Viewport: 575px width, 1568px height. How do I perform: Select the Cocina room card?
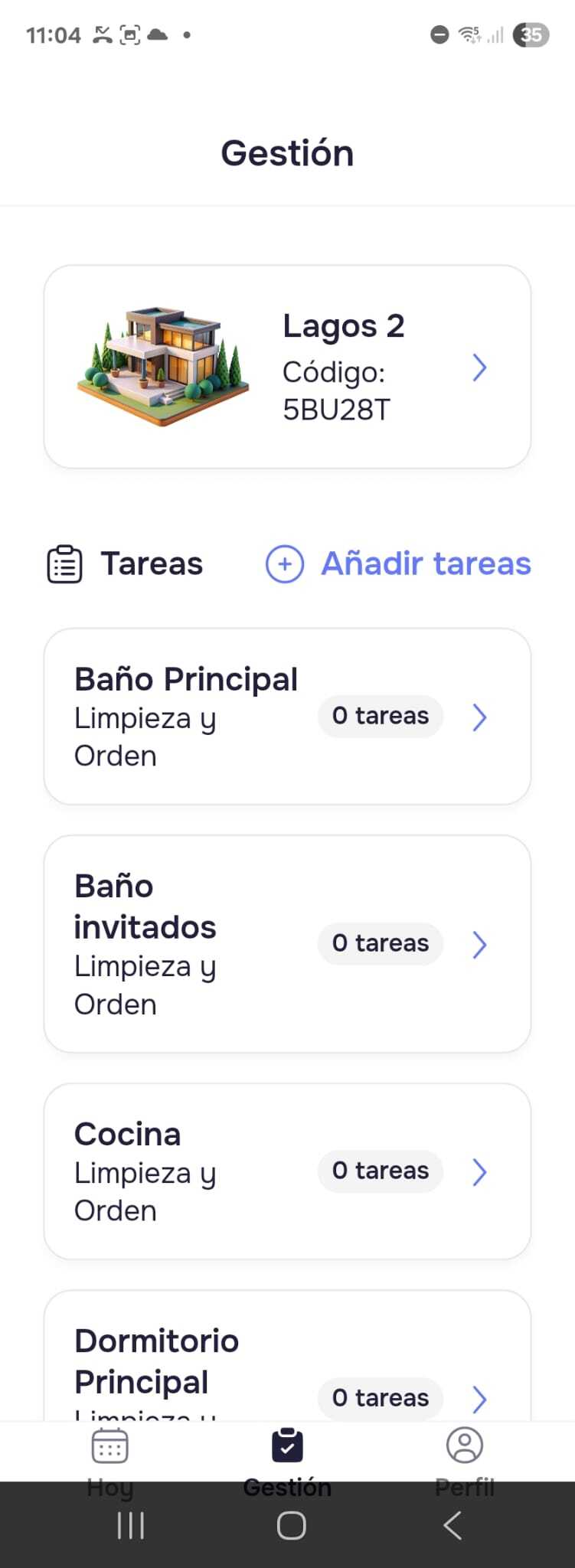(x=287, y=1171)
